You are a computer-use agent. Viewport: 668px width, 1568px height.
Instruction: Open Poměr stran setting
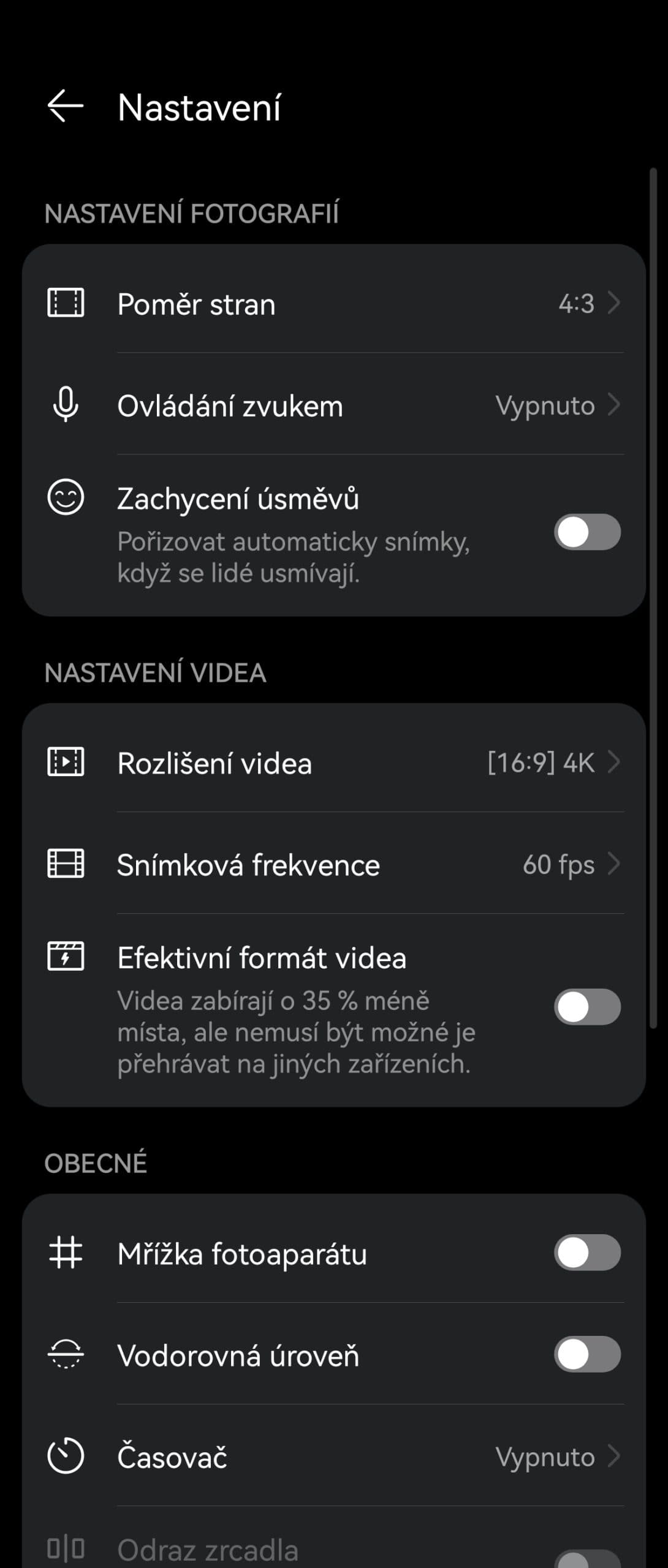334,304
